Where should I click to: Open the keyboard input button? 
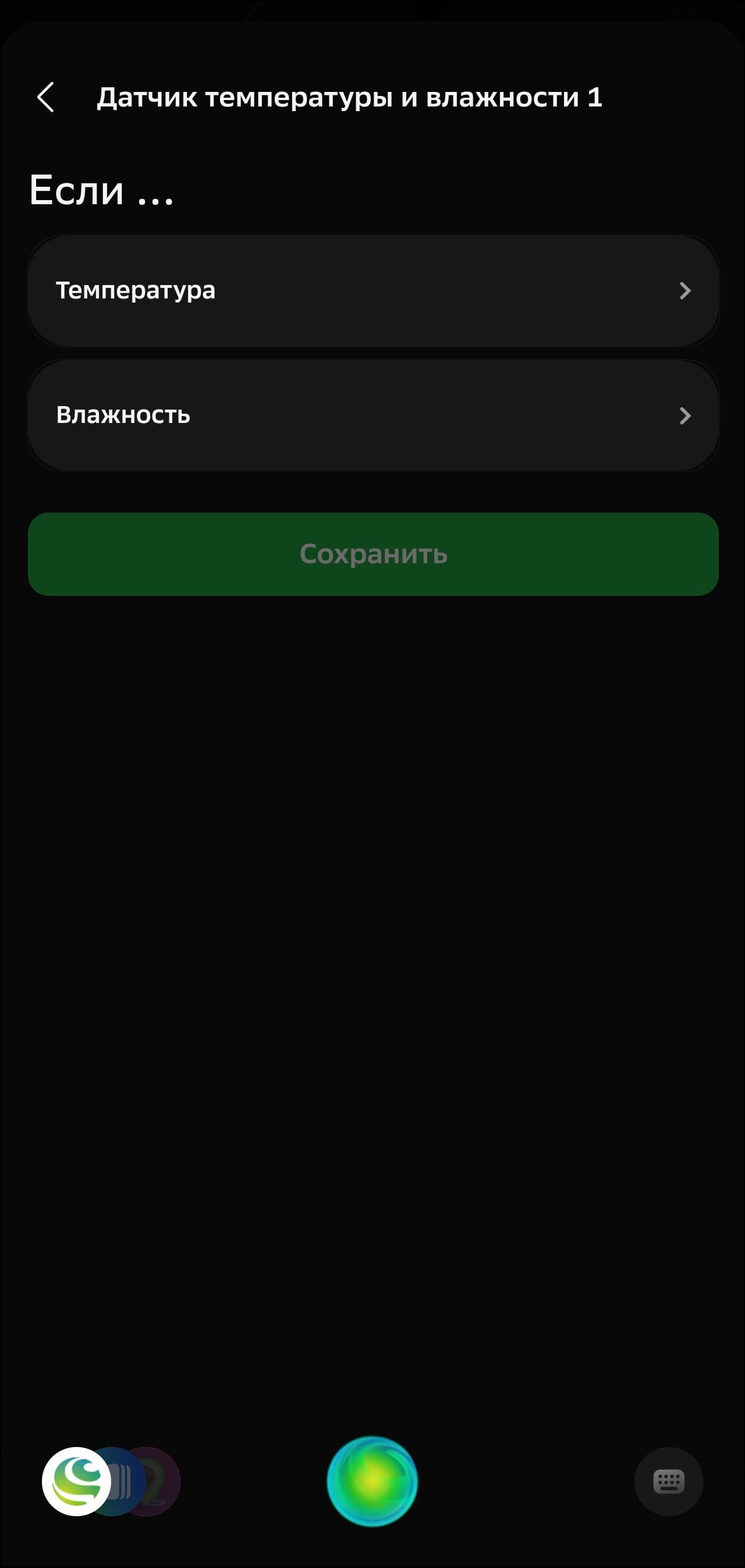(668, 1481)
